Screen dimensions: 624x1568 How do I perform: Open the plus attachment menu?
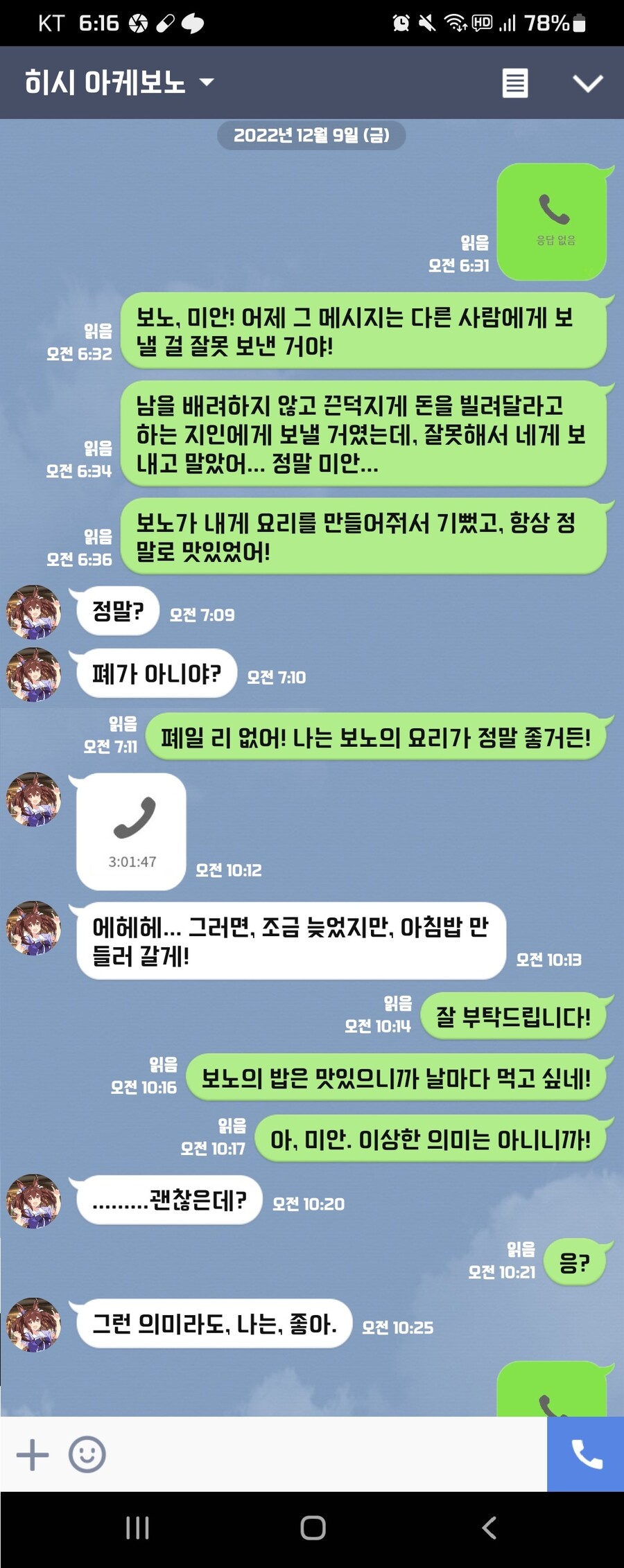pyautogui.click(x=33, y=1454)
